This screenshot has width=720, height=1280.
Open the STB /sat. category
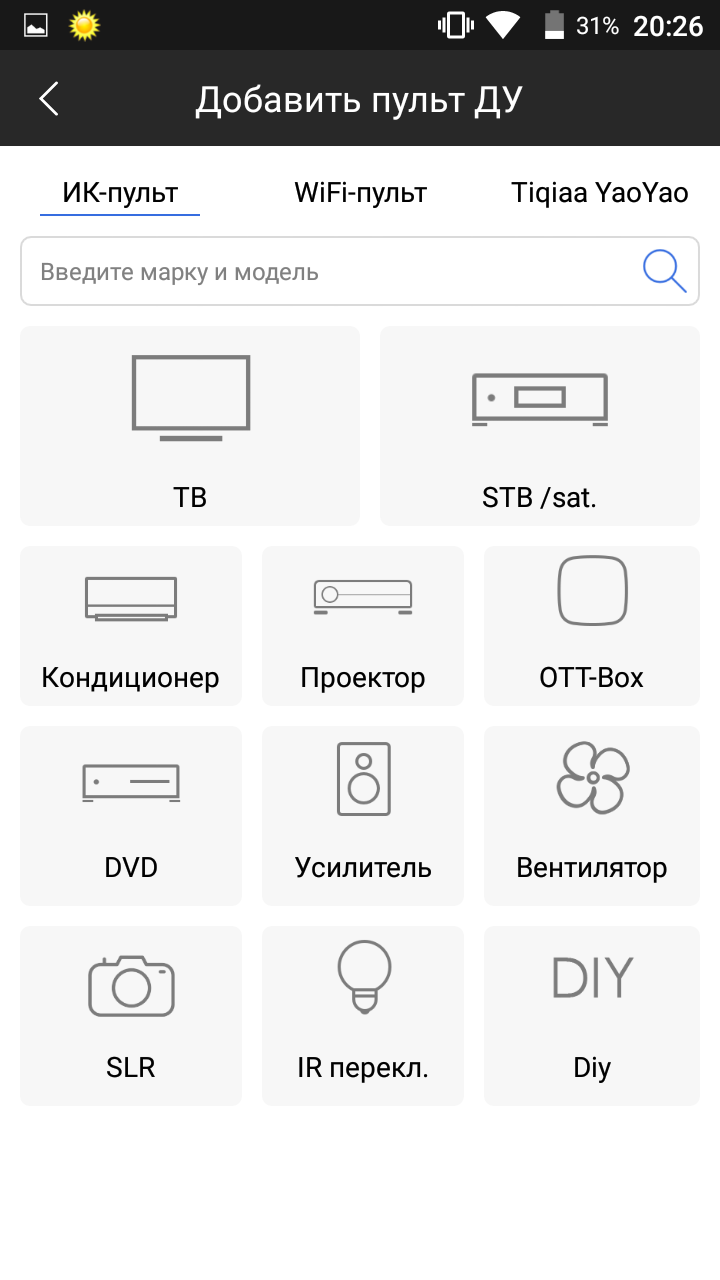point(540,425)
